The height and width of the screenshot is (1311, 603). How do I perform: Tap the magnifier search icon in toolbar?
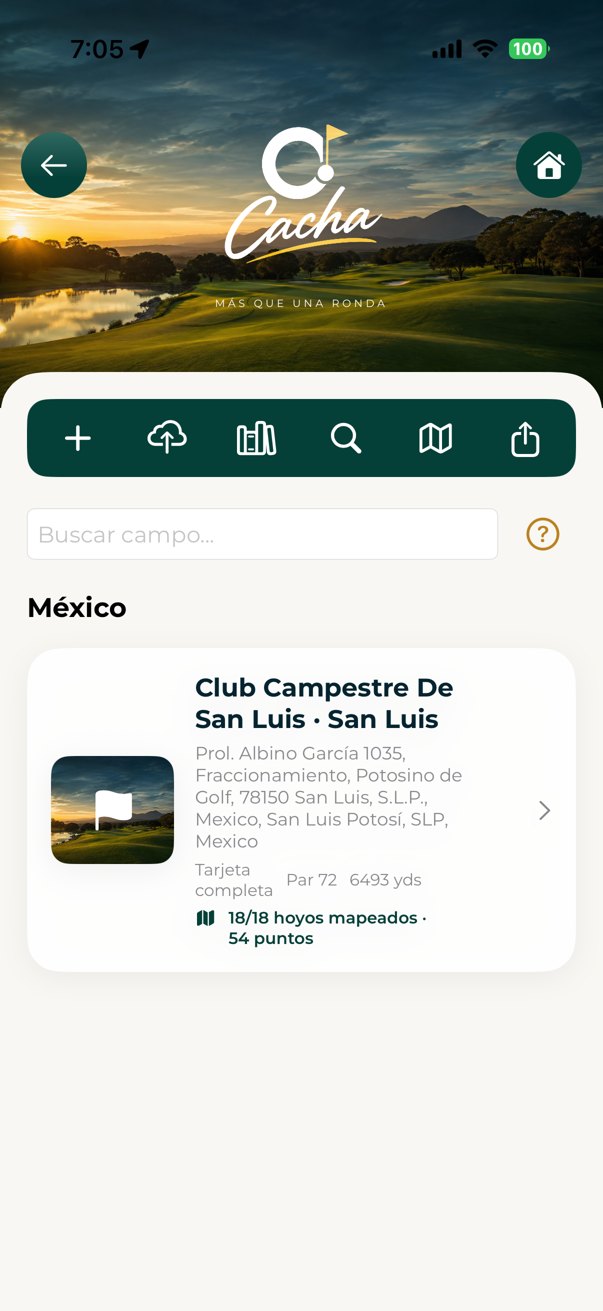[x=346, y=438]
